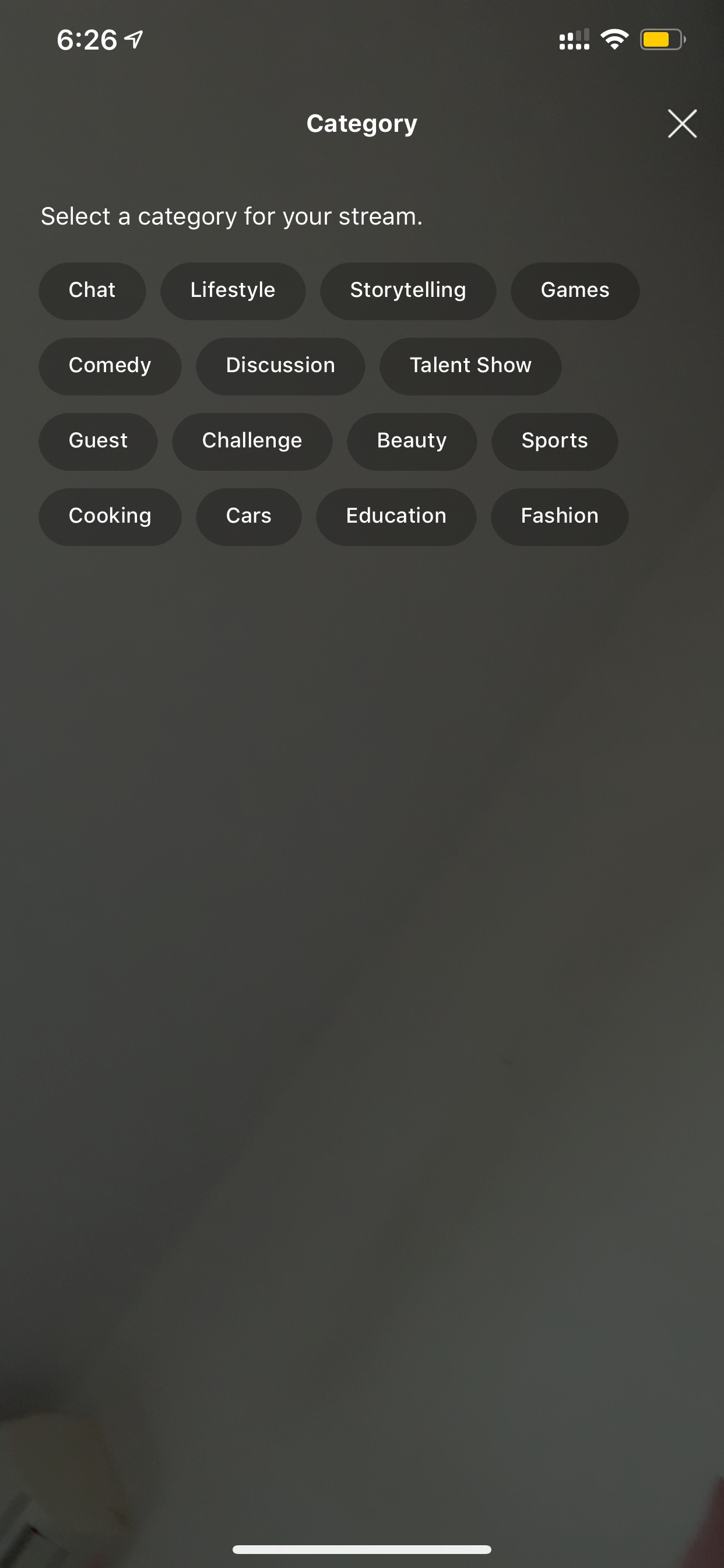724x1568 pixels.
Task: Select the Games category
Action: pyautogui.click(x=575, y=291)
